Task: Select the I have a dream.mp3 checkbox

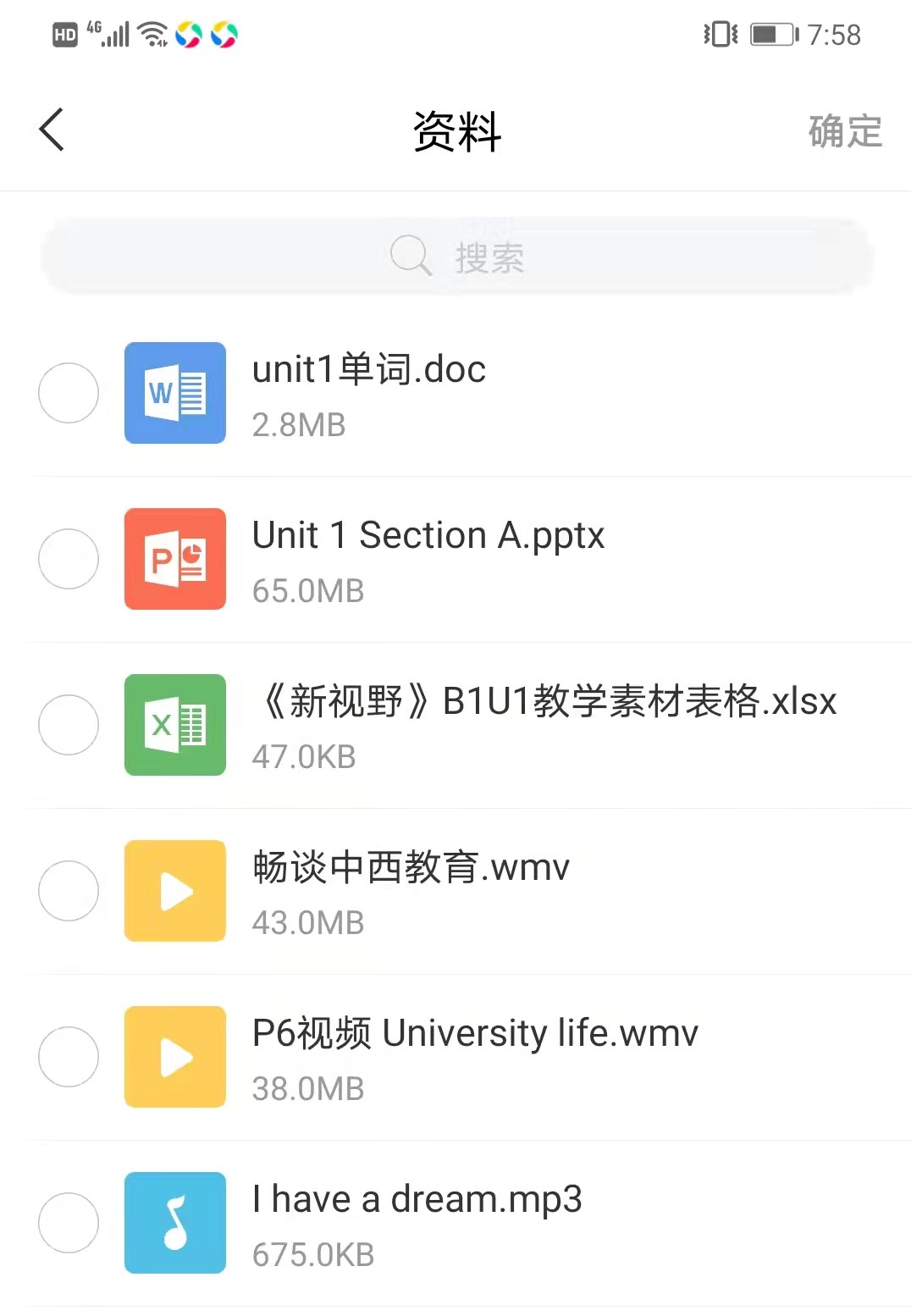Action: click(69, 1223)
